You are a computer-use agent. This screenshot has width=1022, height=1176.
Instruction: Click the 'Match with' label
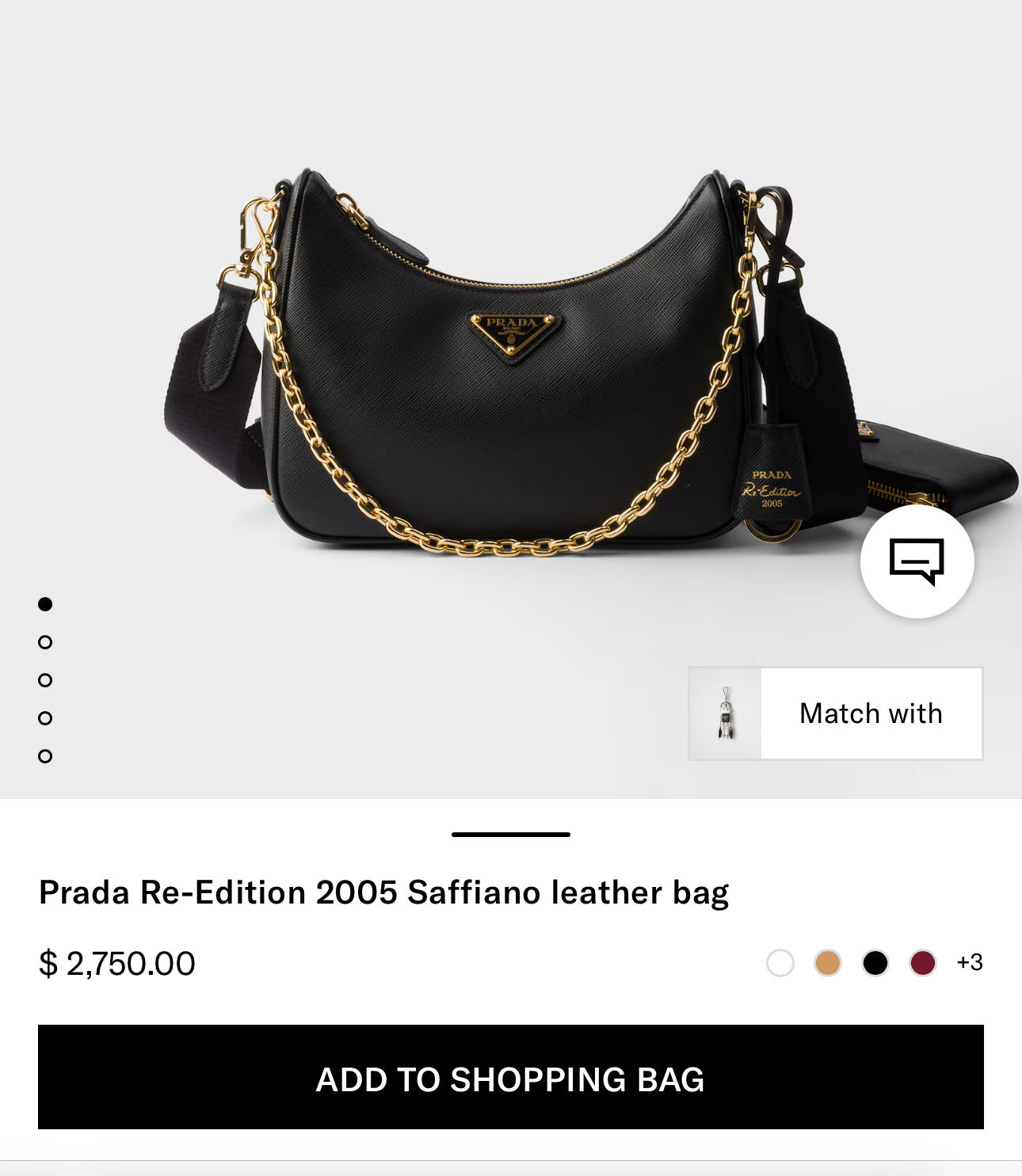871,712
